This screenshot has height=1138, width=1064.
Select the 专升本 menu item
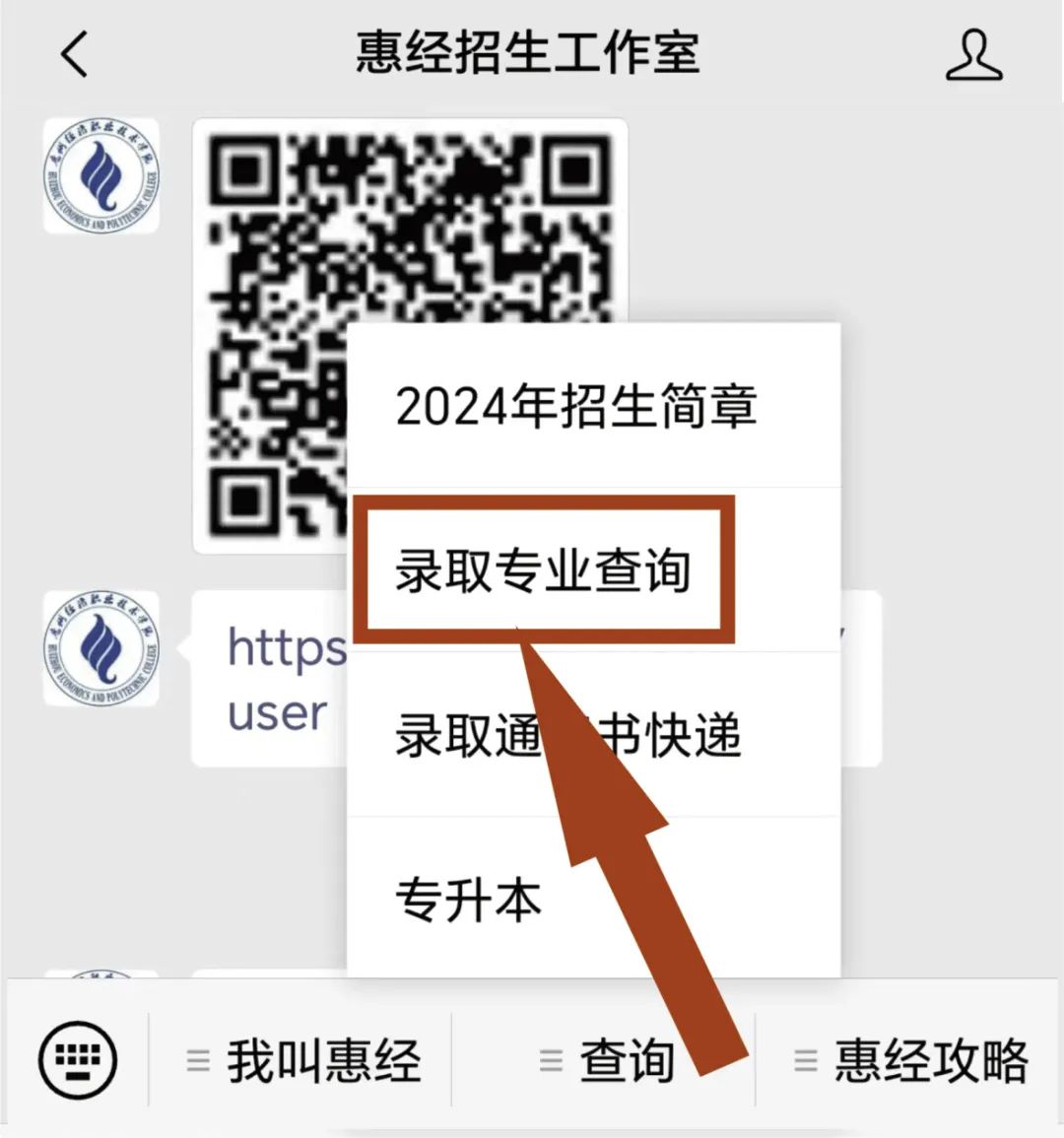coord(469,900)
